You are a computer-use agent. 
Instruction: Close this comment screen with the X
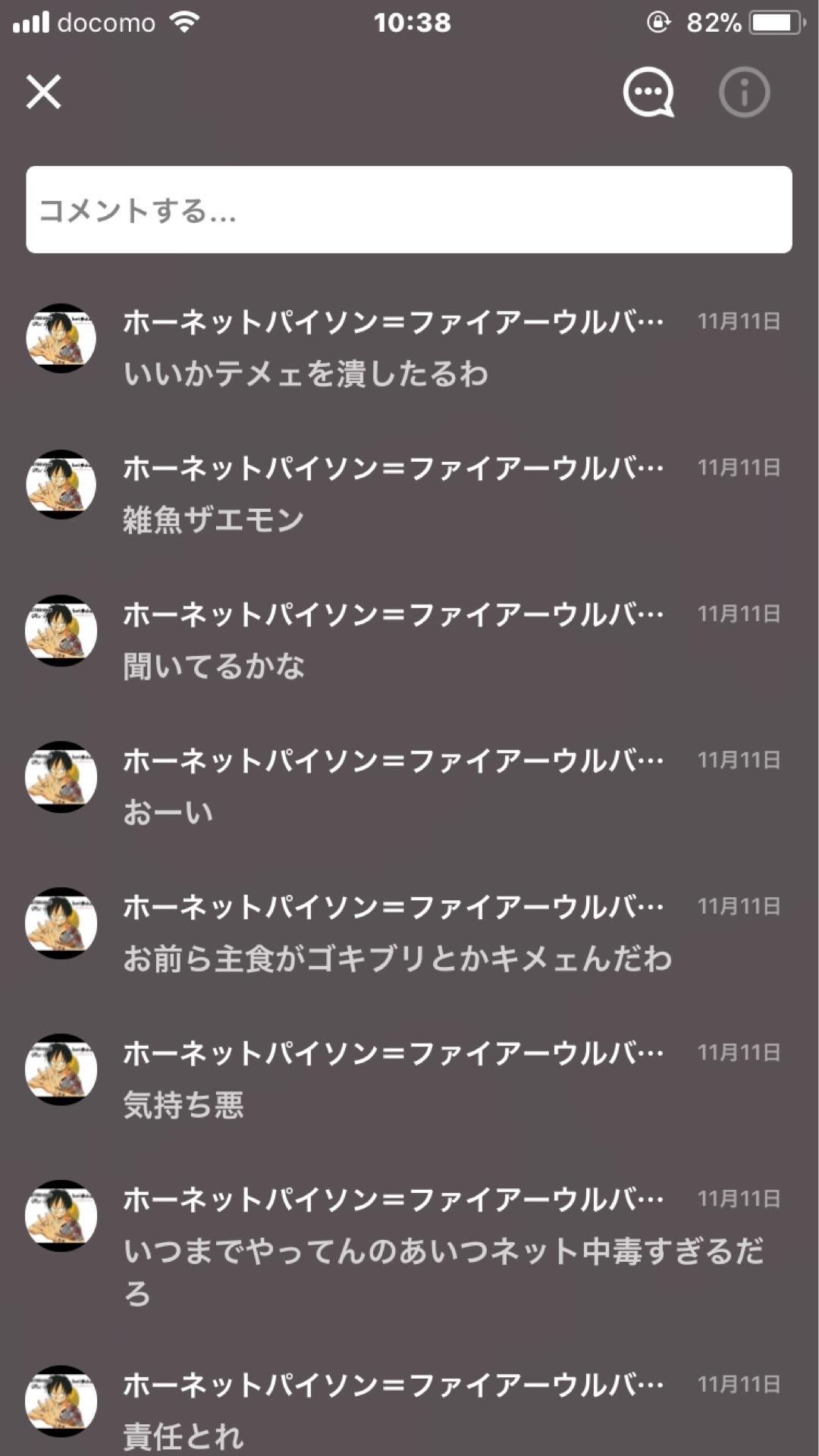(x=44, y=94)
